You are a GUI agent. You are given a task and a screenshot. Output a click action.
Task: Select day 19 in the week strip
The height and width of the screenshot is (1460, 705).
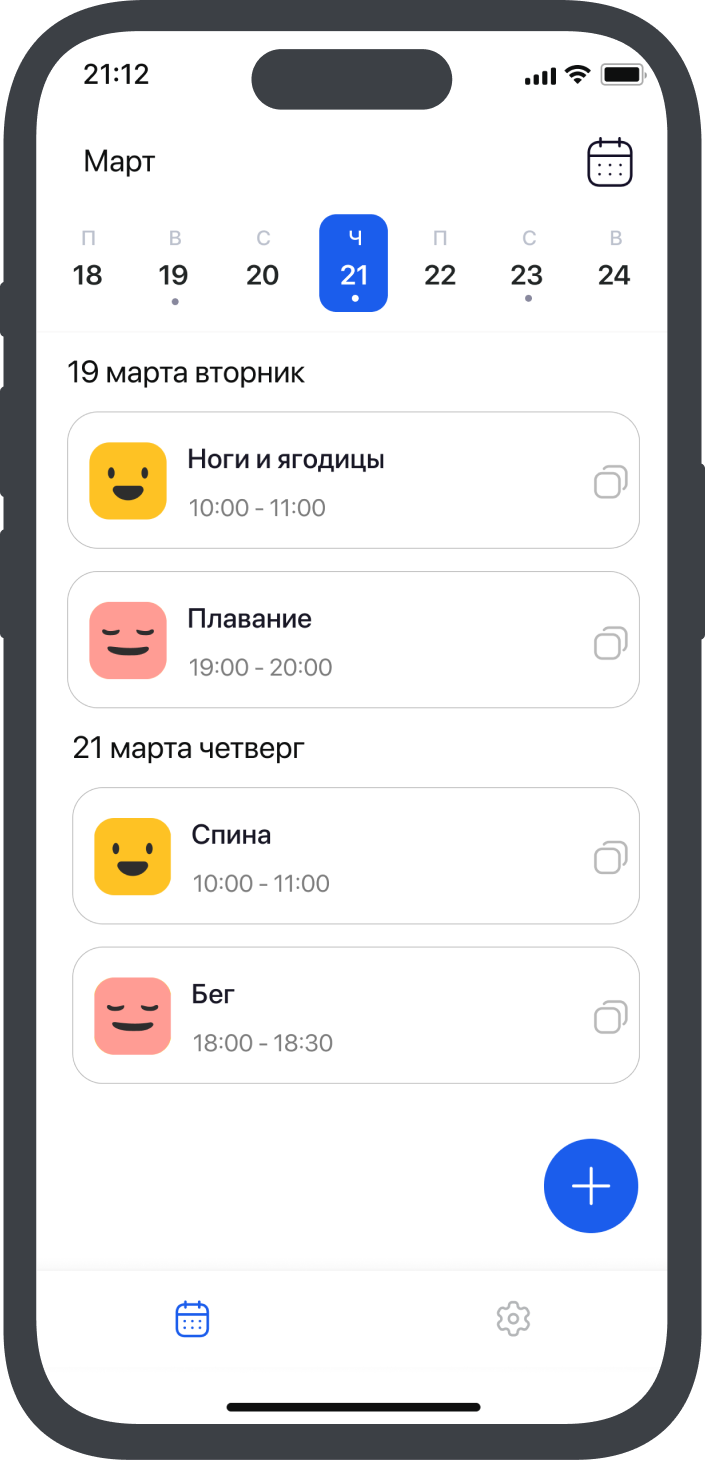tap(175, 263)
